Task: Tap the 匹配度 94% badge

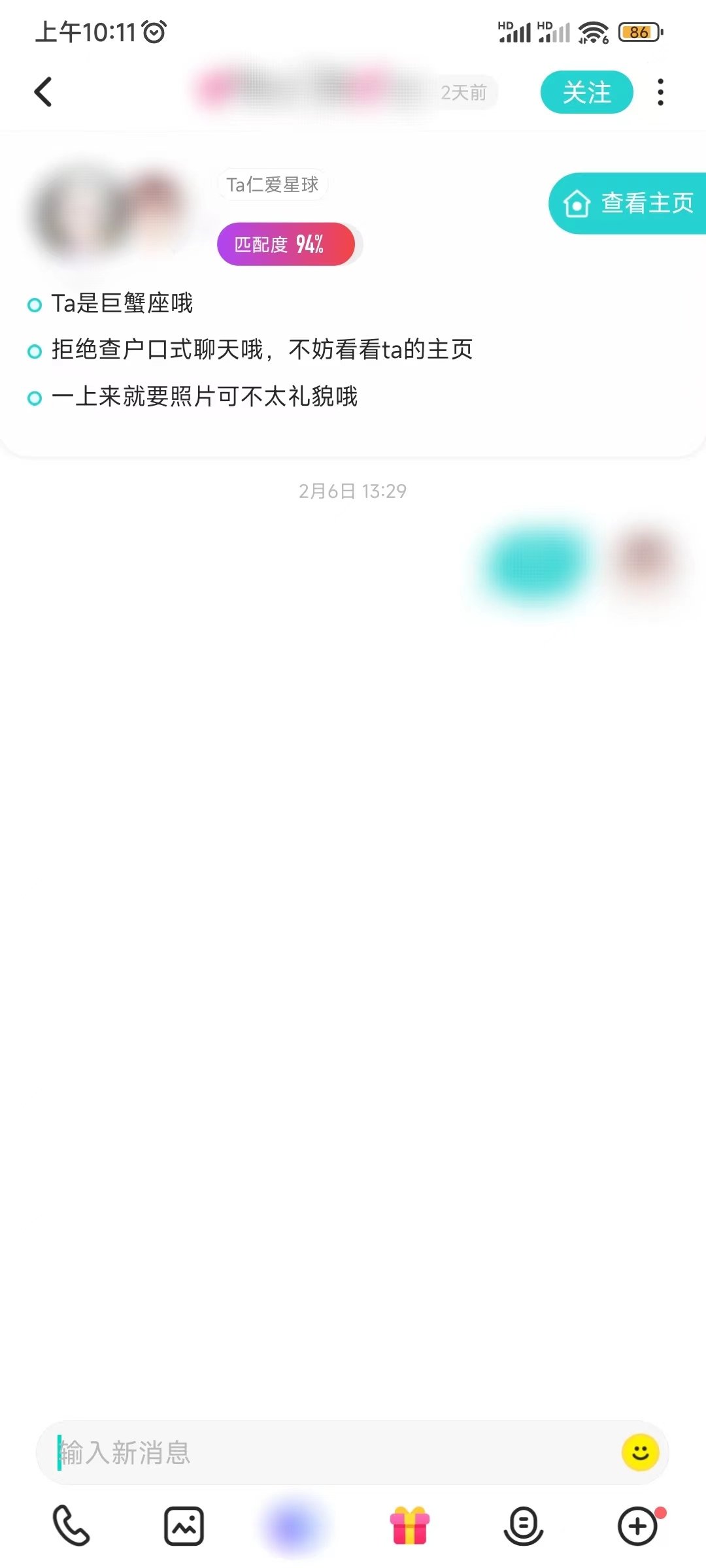Action: (x=286, y=244)
